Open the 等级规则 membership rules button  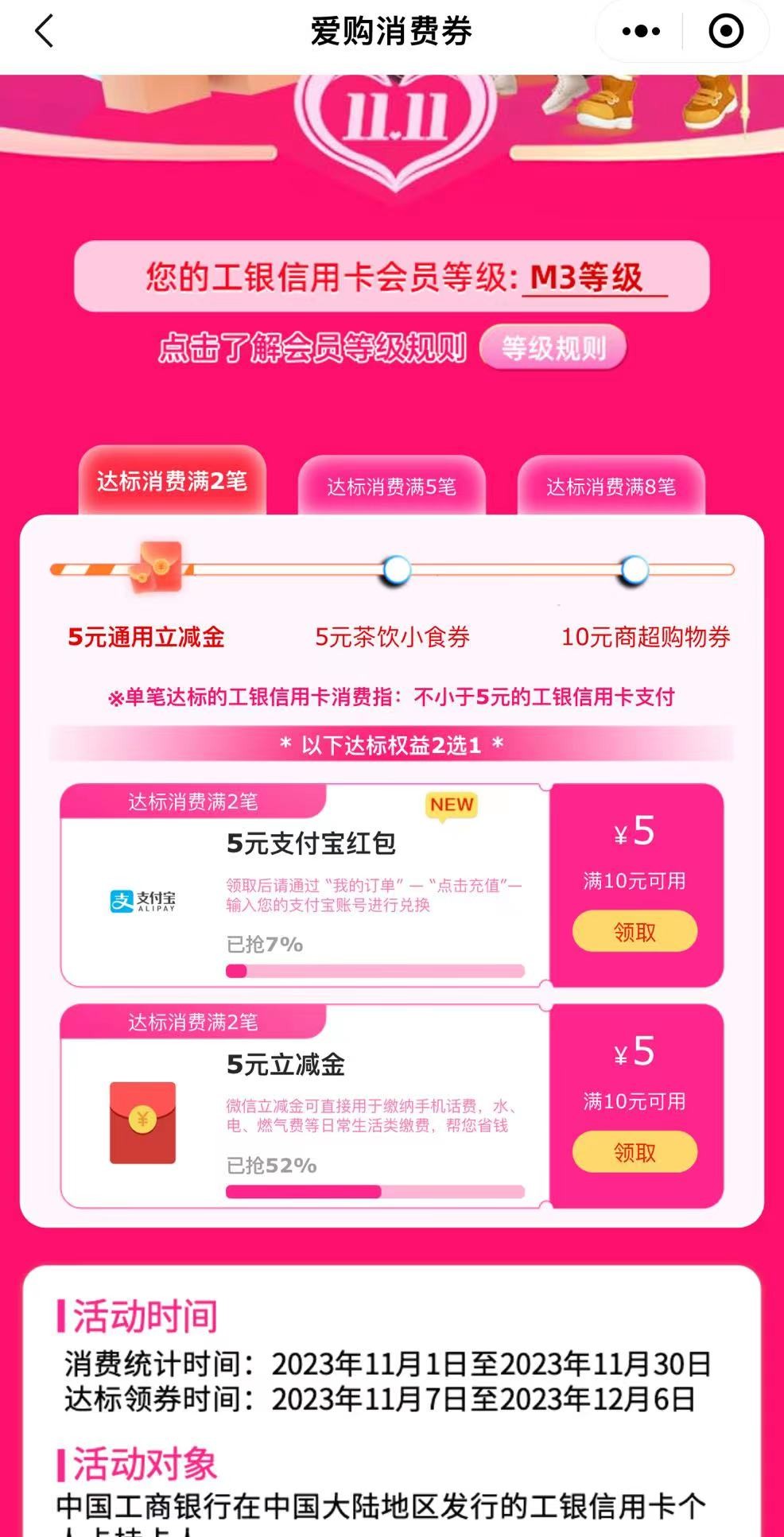click(x=553, y=347)
